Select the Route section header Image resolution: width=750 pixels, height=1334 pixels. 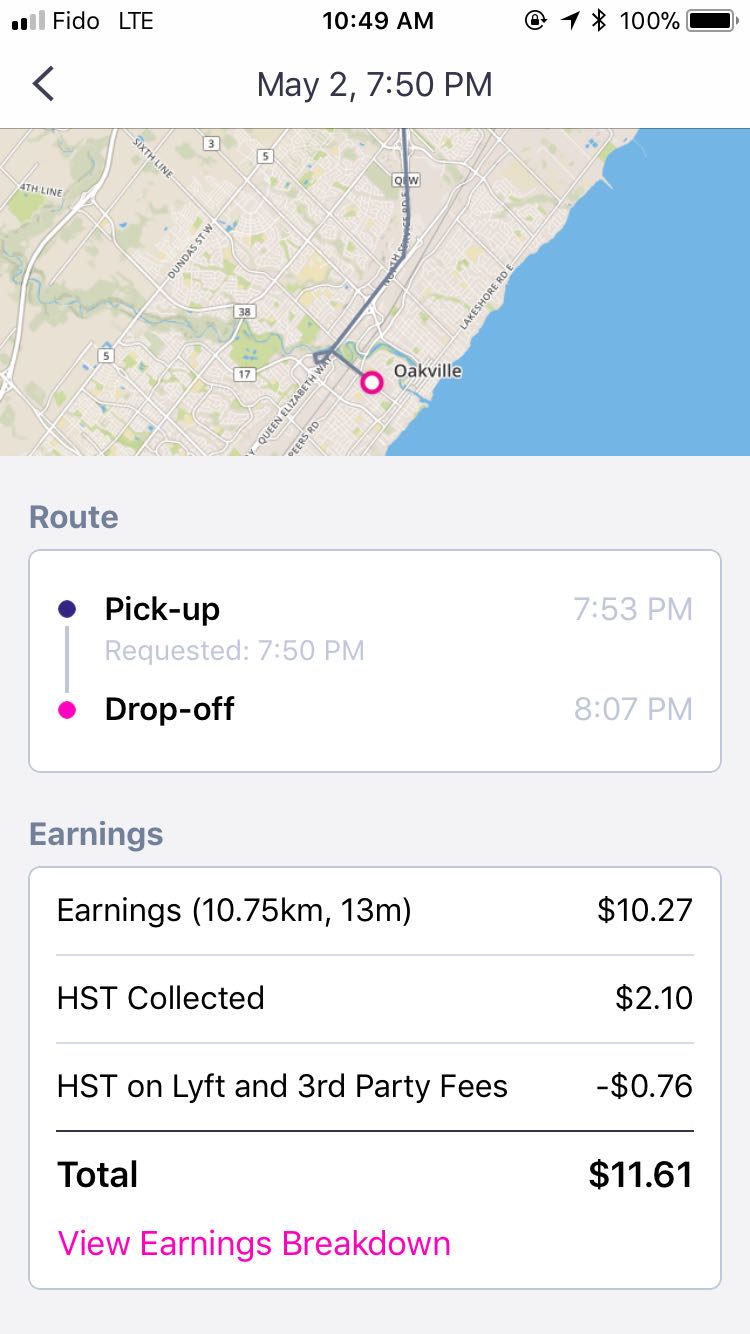click(x=73, y=517)
